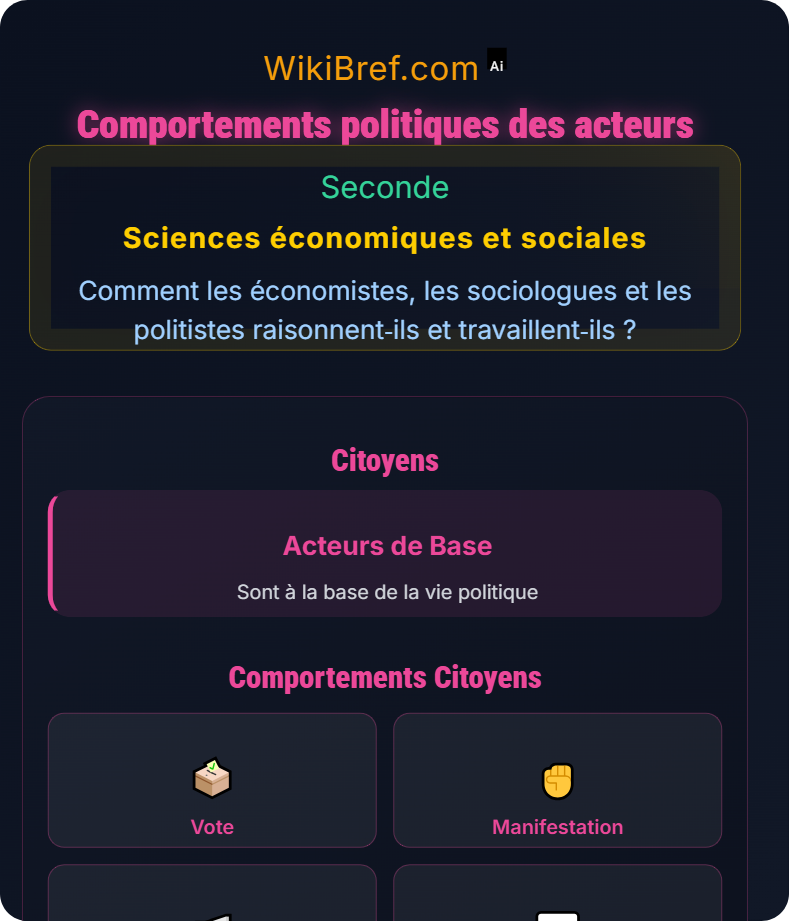Open Sciences économiques et sociales subject

click(385, 238)
